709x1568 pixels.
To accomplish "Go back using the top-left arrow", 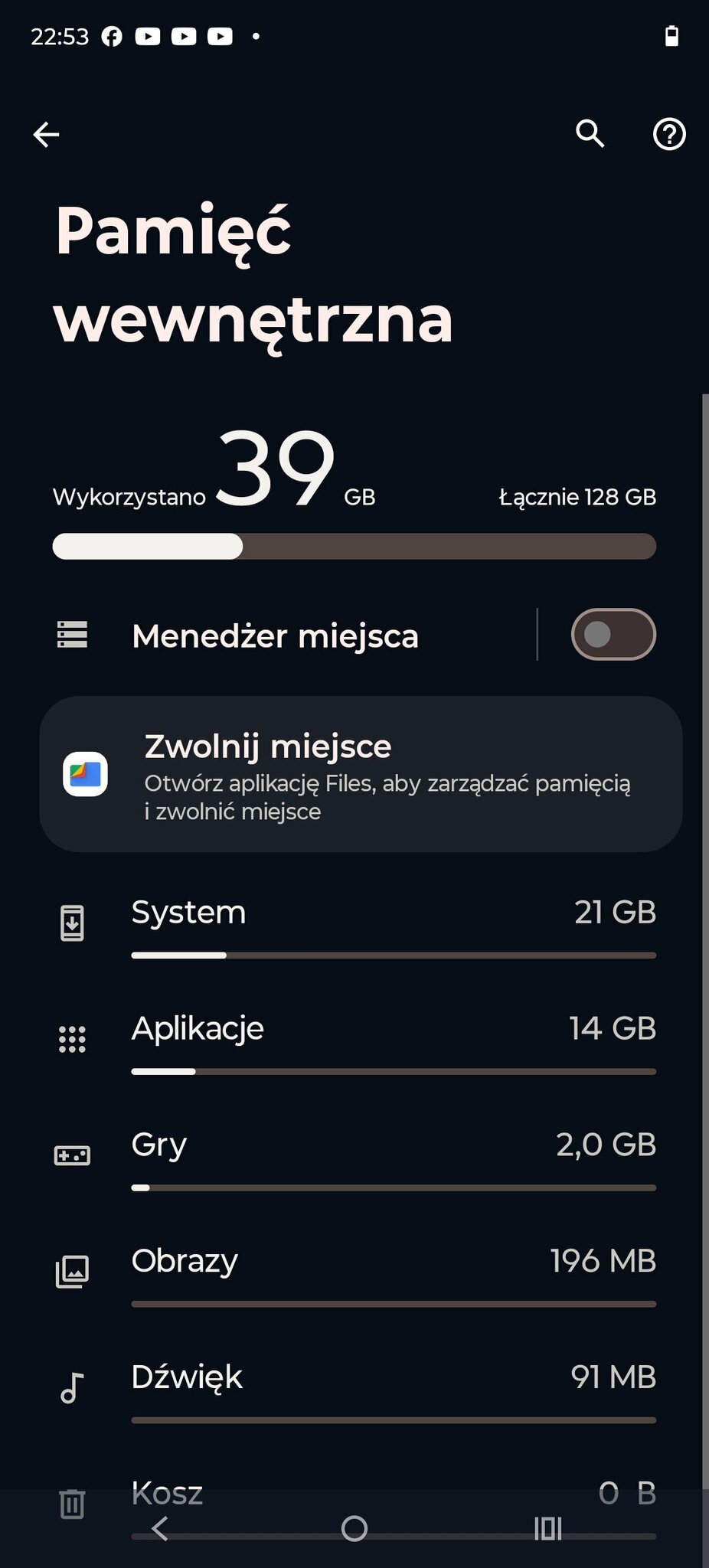I will click(x=46, y=135).
